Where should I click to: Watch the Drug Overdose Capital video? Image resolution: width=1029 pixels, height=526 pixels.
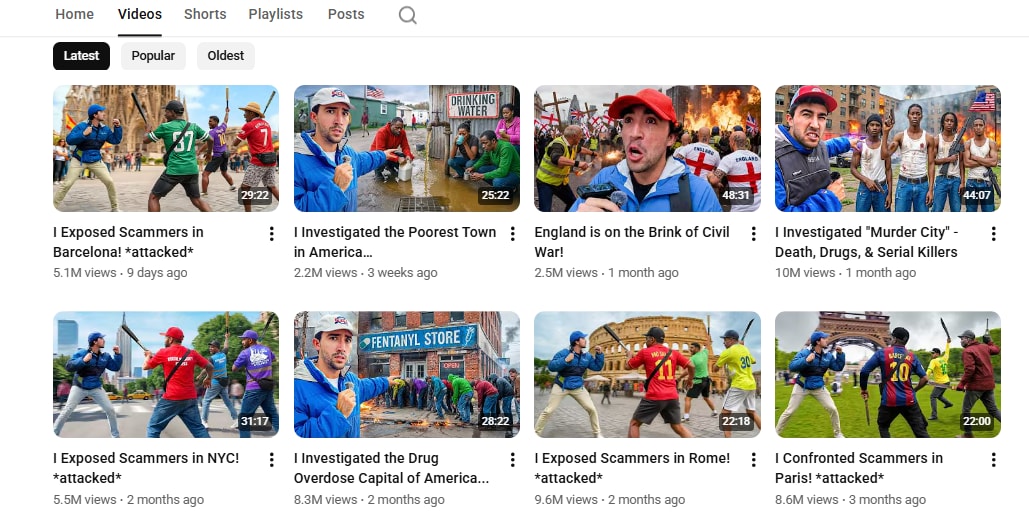(x=406, y=374)
